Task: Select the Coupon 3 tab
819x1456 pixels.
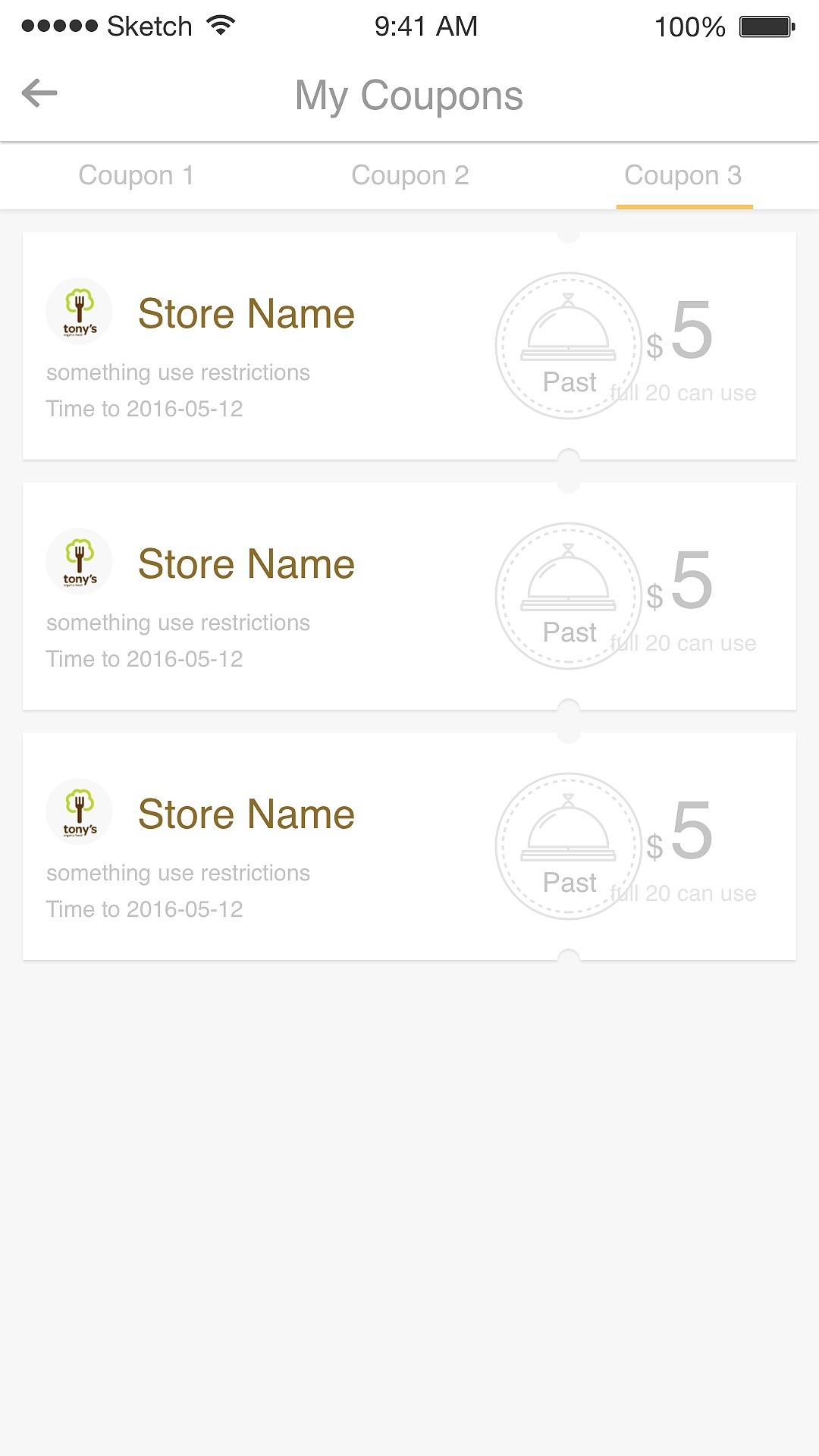Action: point(682,175)
